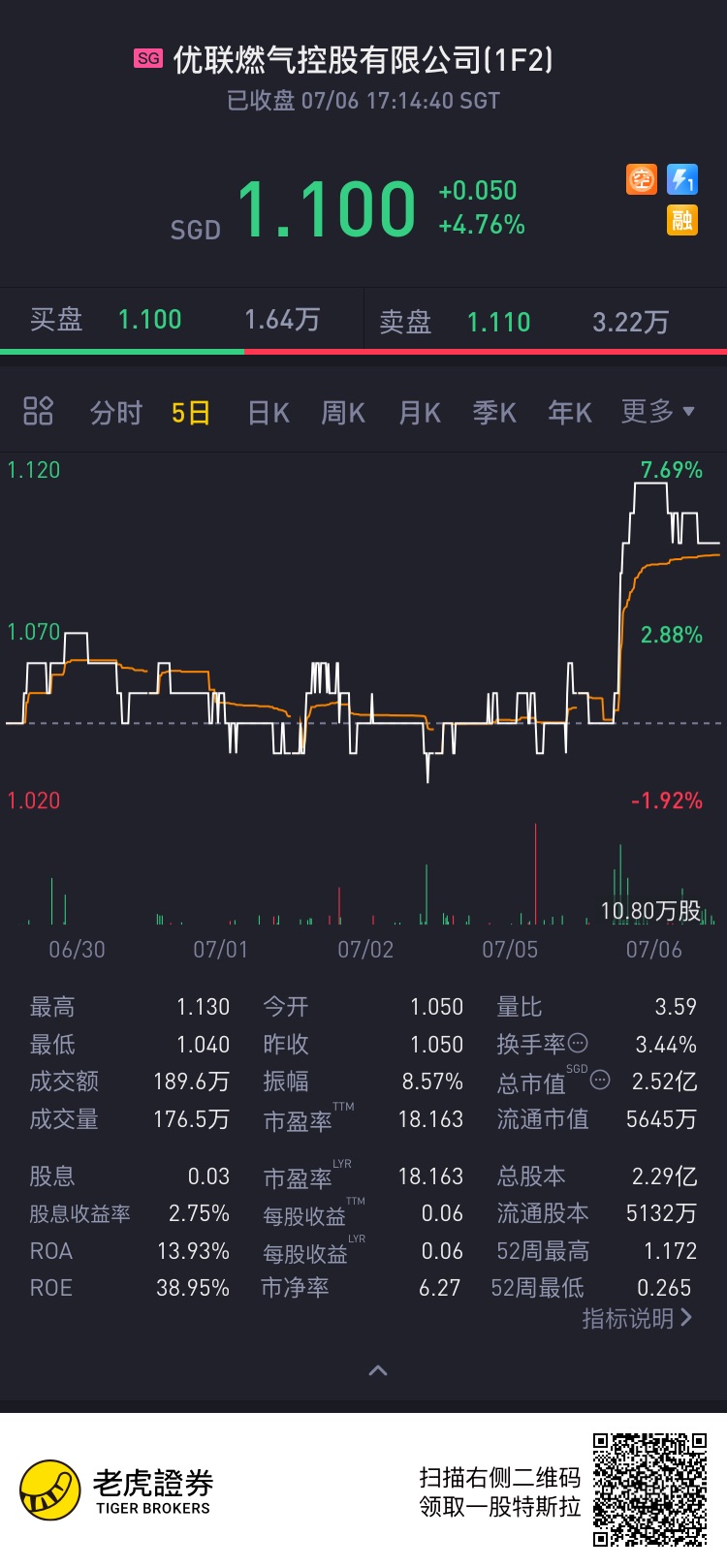Collapse the stock details panel arrow
The image size is (727, 1568).
click(x=378, y=1370)
